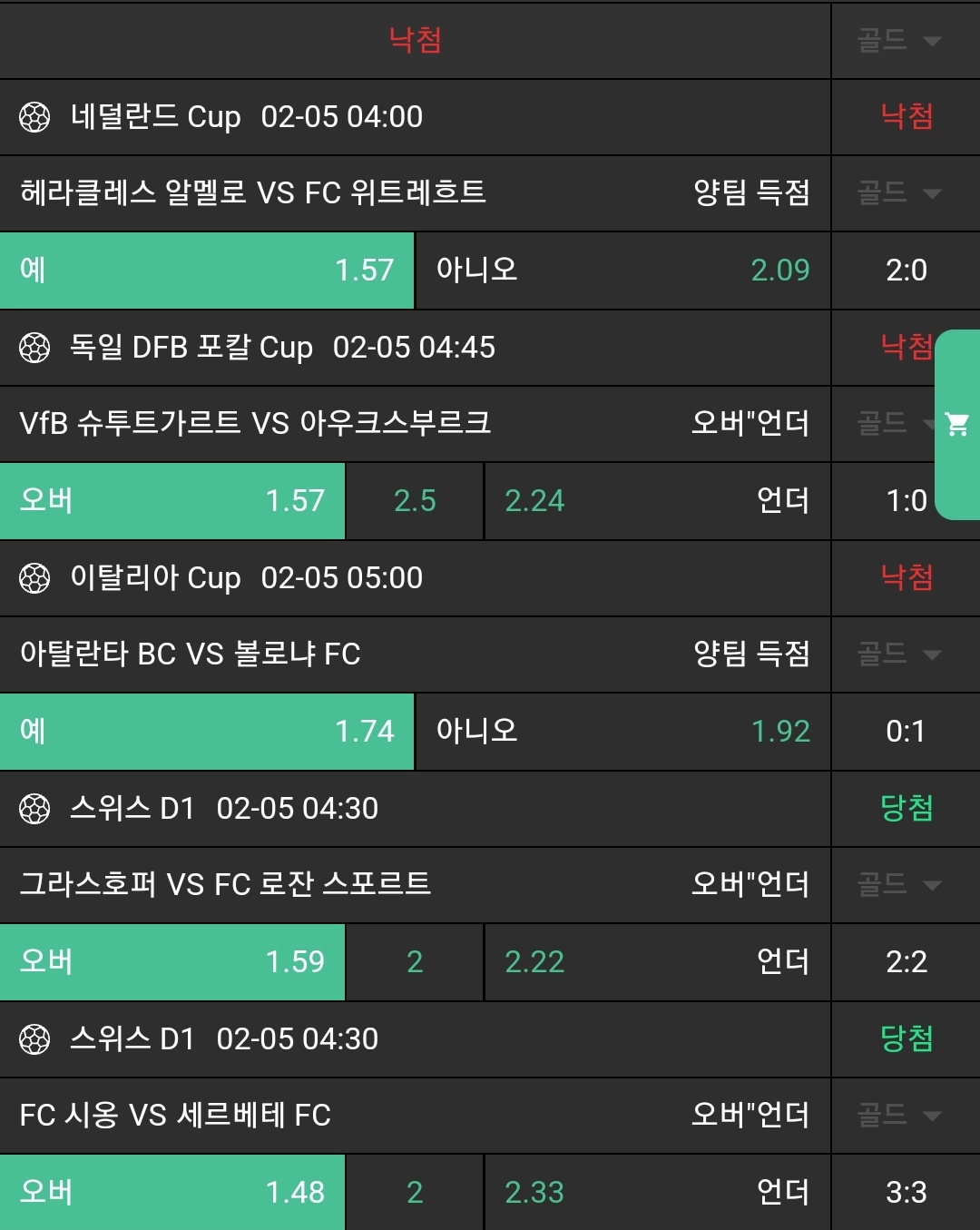Choose 오버 1.59 for 그라스호퍼 match
The width and height of the screenshot is (980, 1230).
pos(172,961)
